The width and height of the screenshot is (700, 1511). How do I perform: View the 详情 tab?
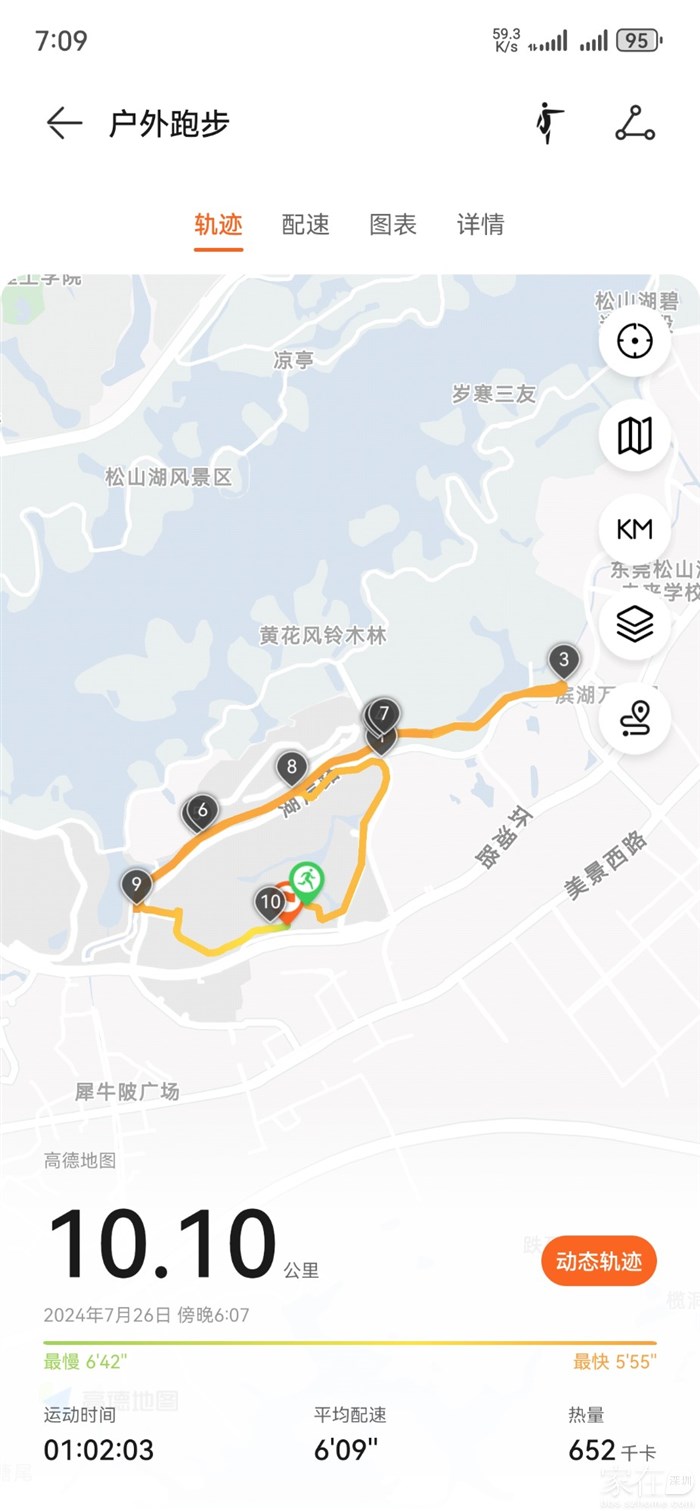[x=480, y=225]
